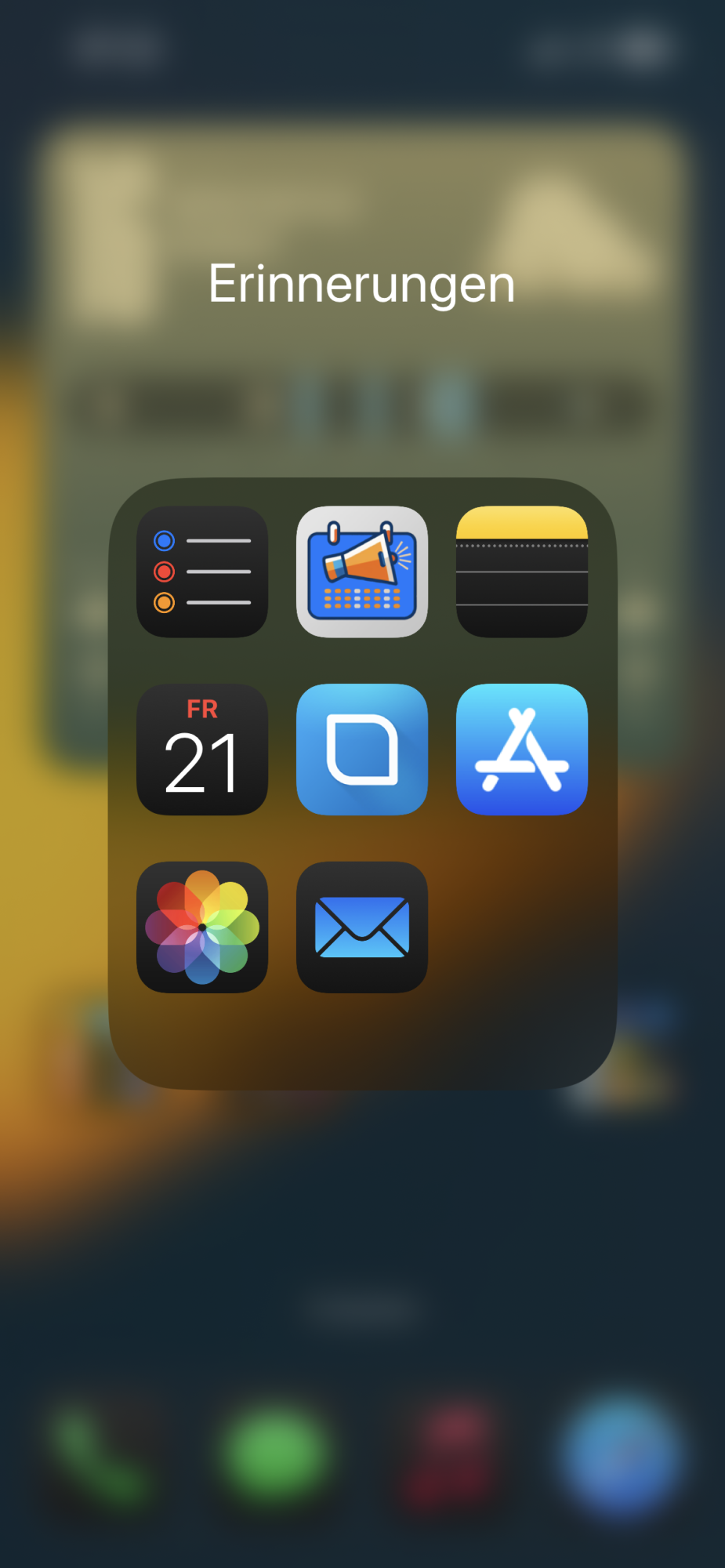Open Calendar showing FR 21

pyautogui.click(x=202, y=750)
